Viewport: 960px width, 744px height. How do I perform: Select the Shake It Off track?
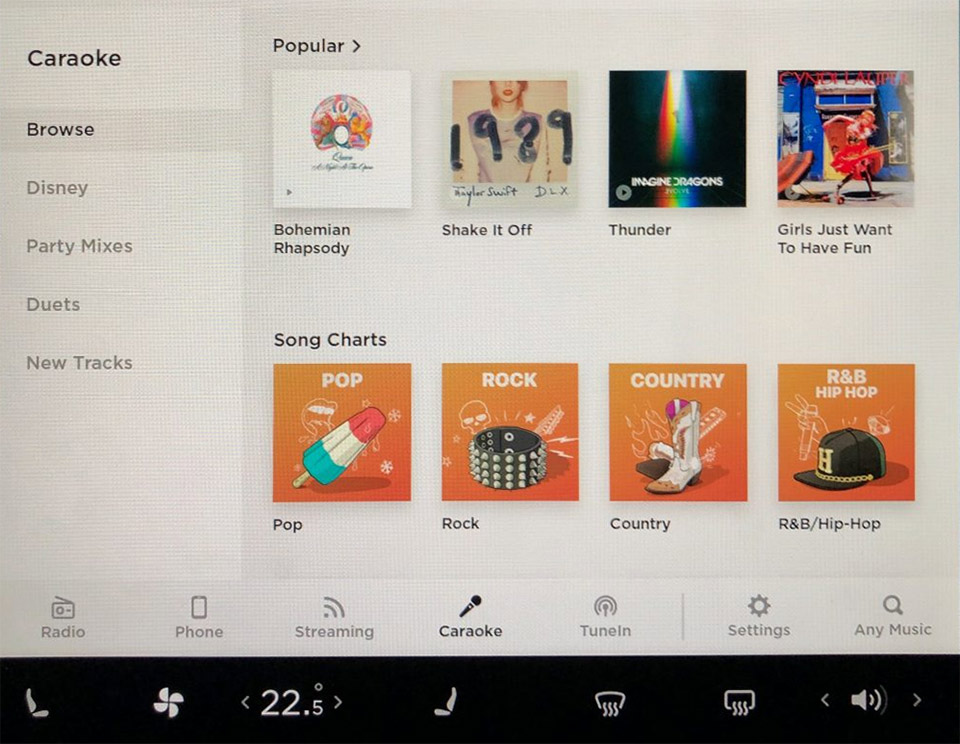(509, 139)
